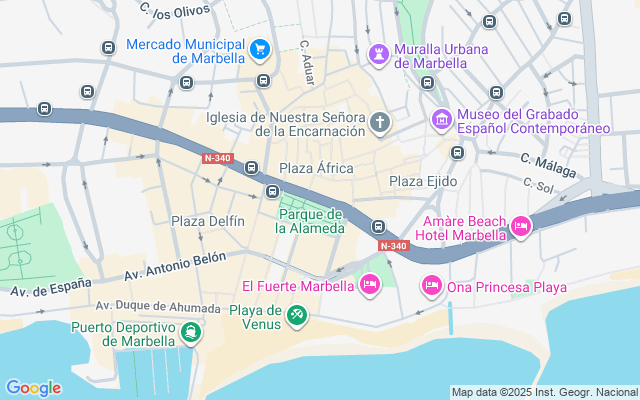Select the Muralla Urbana de Marbella marker
The height and width of the screenshot is (400, 640).
click(378, 55)
